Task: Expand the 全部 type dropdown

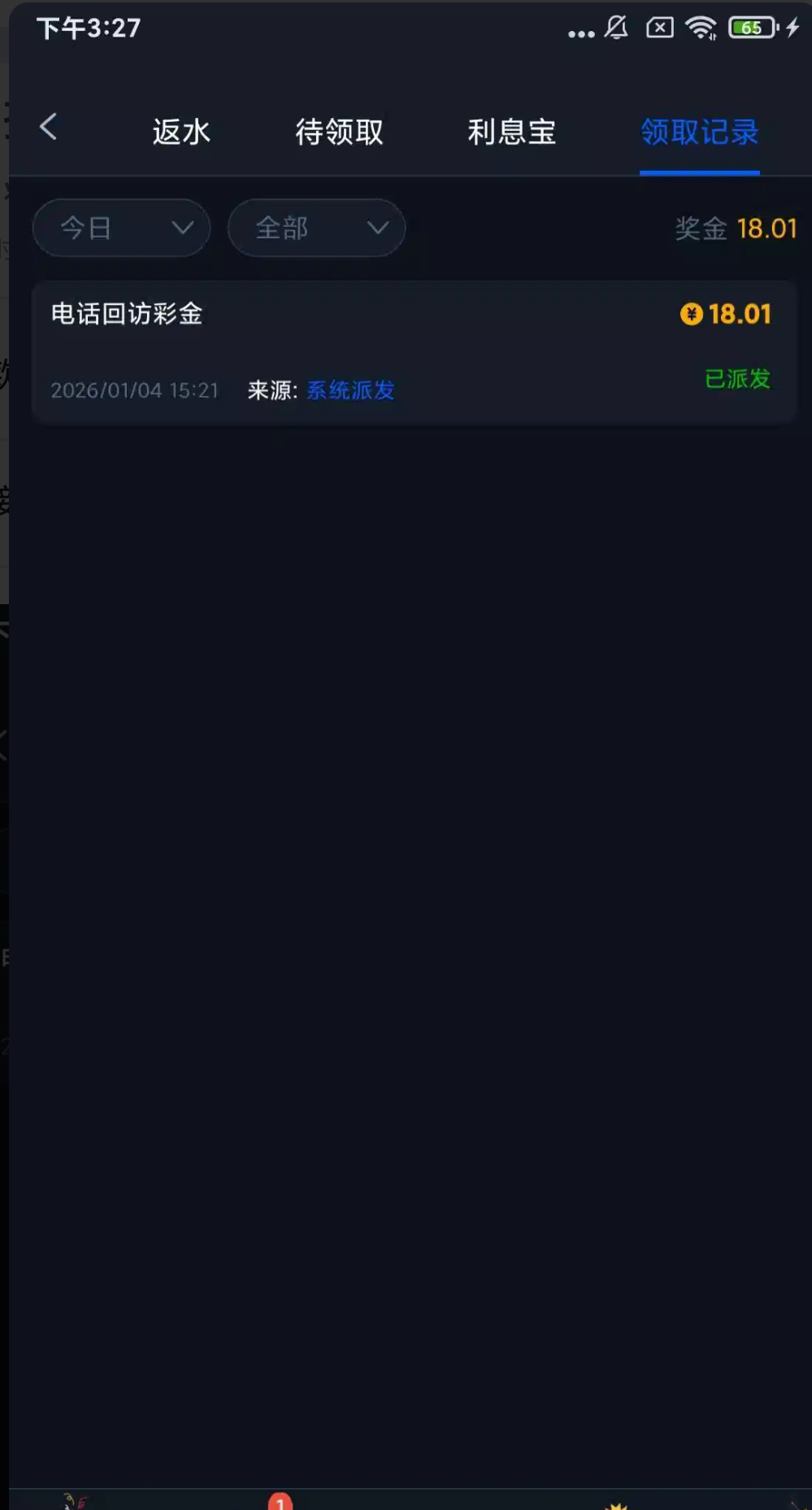Action: coord(317,228)
